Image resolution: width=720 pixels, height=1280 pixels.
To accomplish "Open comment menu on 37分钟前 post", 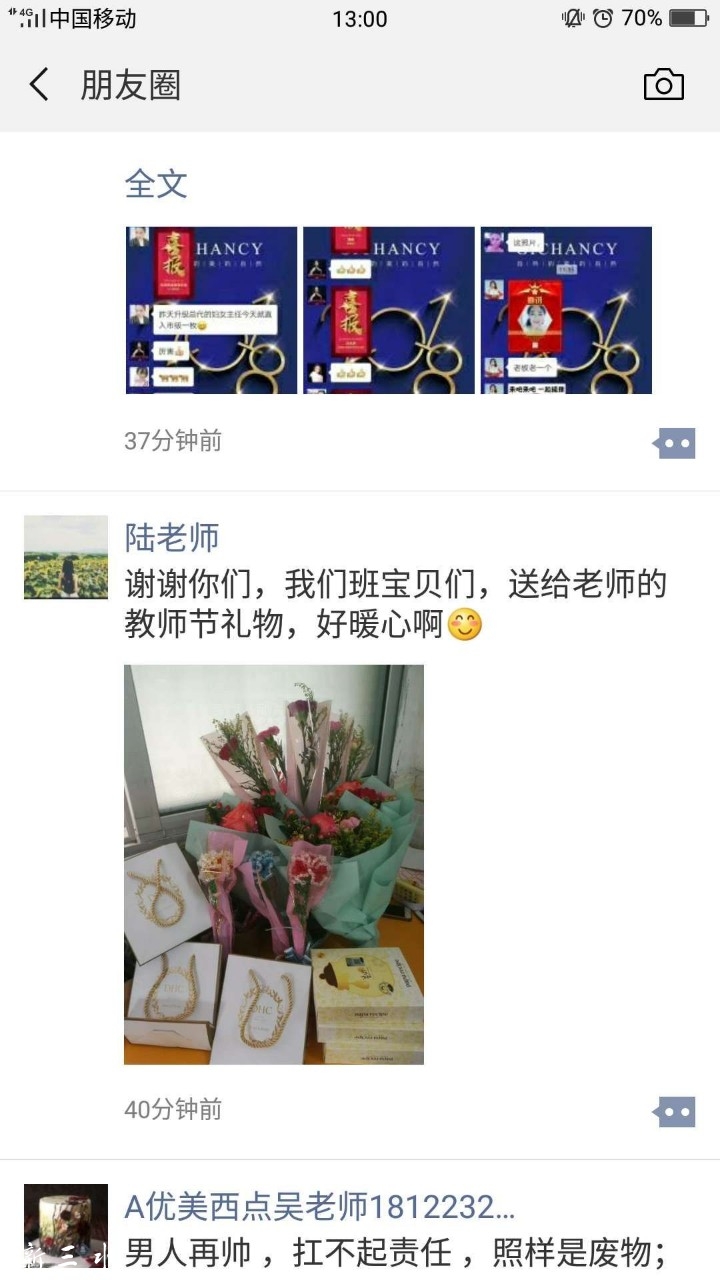I will 675,443.
